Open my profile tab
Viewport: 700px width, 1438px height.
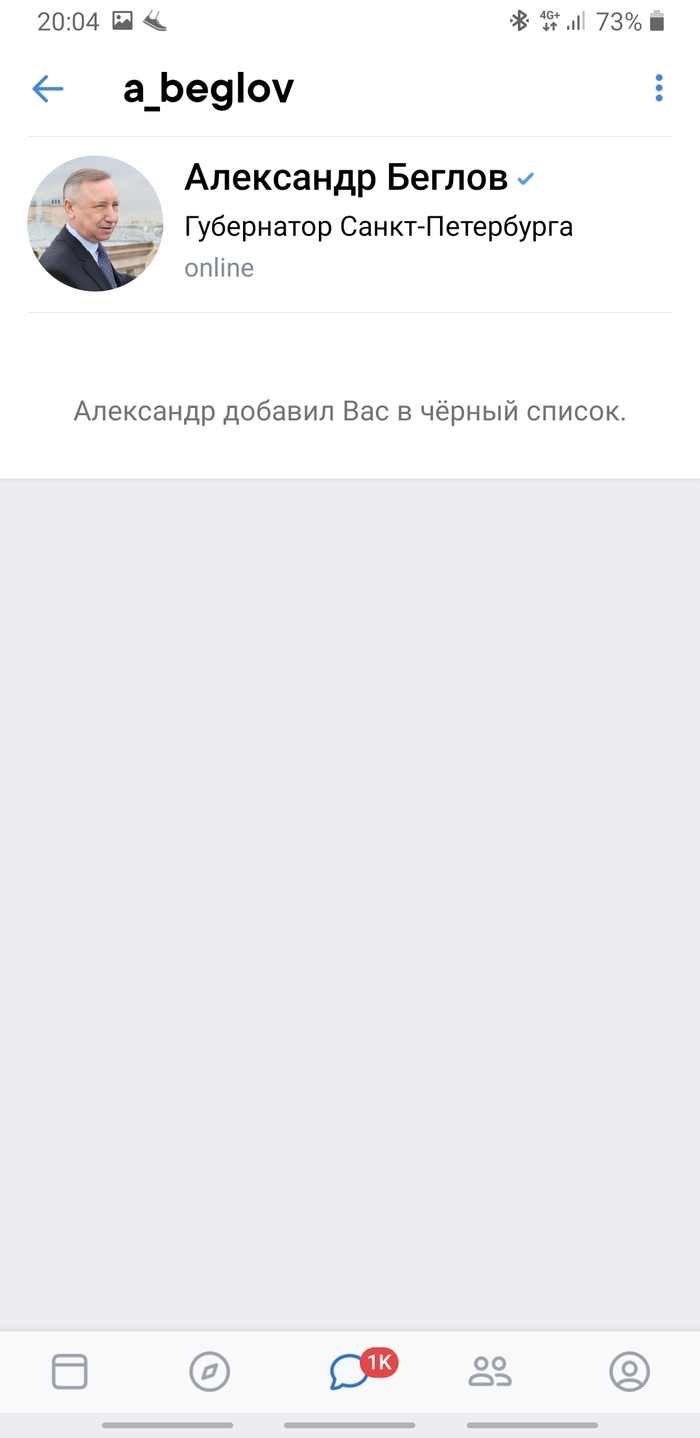629,1371
